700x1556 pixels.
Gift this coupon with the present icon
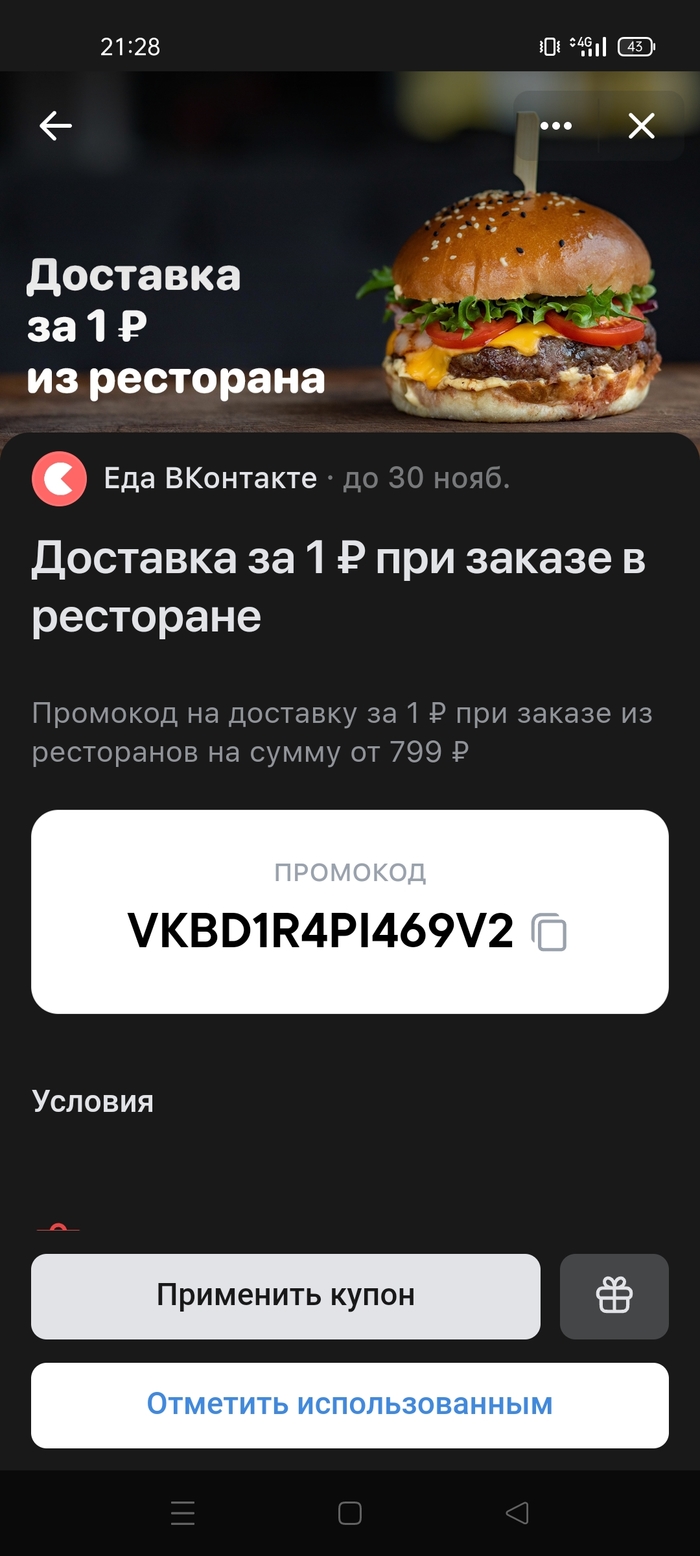pyautogui.click(x=614, y=1296)
